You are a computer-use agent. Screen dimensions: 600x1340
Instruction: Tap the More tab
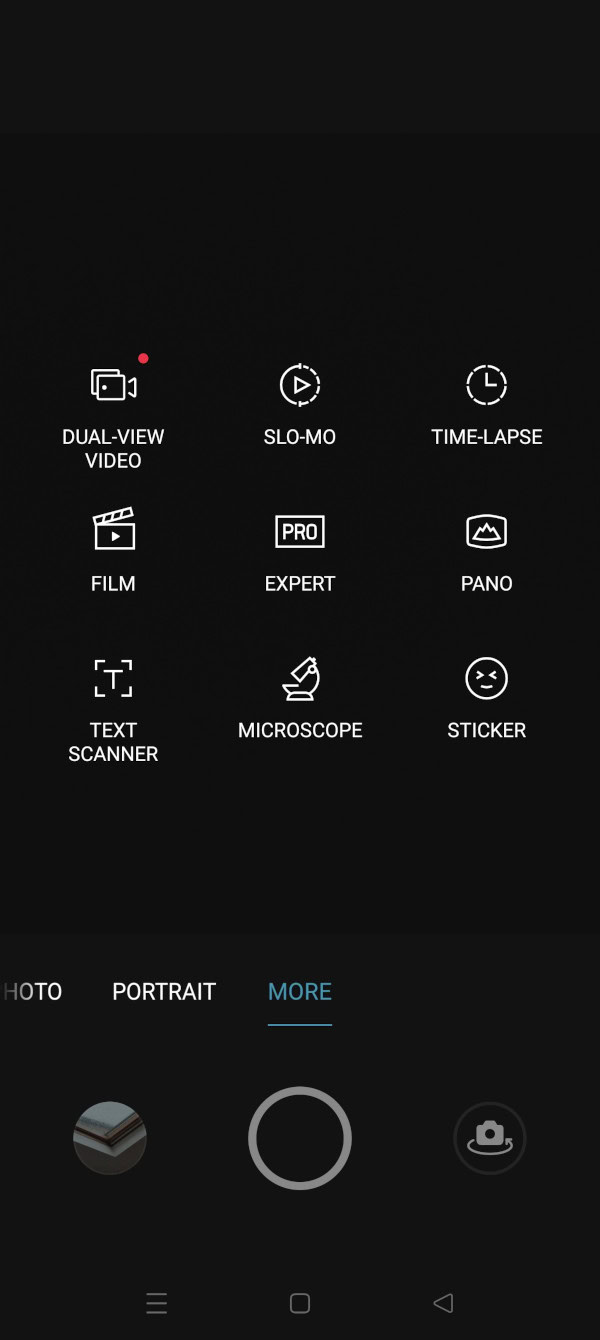coord(299,991)
